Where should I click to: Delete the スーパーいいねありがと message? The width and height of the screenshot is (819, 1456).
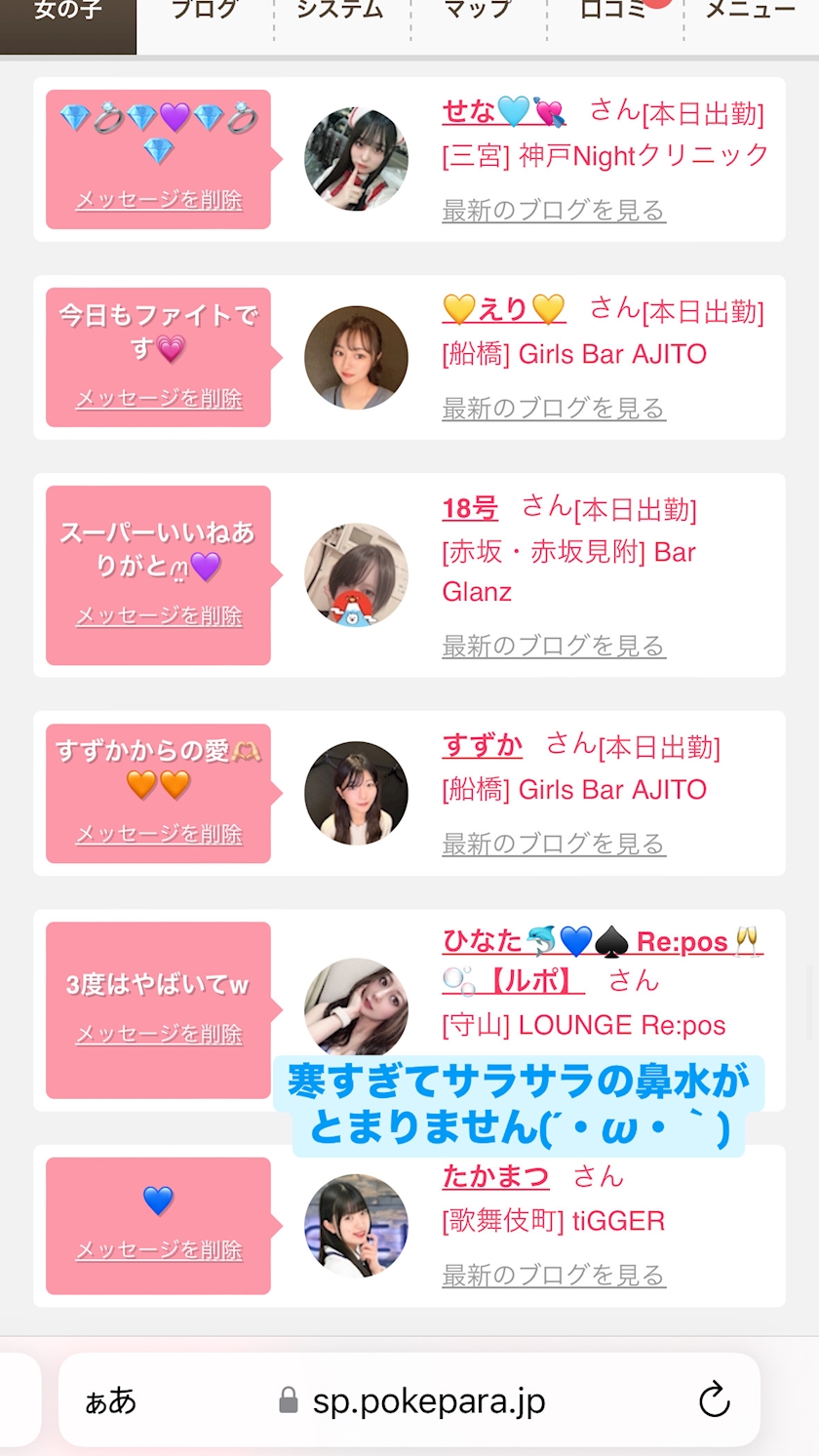pos(159,616)
